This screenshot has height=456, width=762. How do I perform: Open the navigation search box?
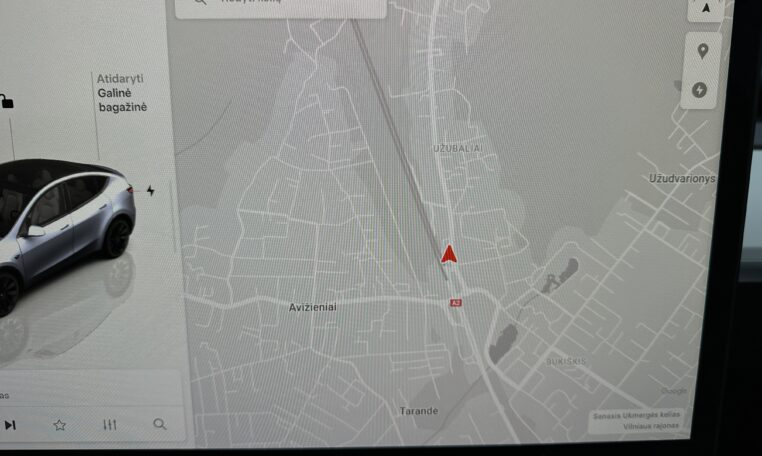coord(280,6)
